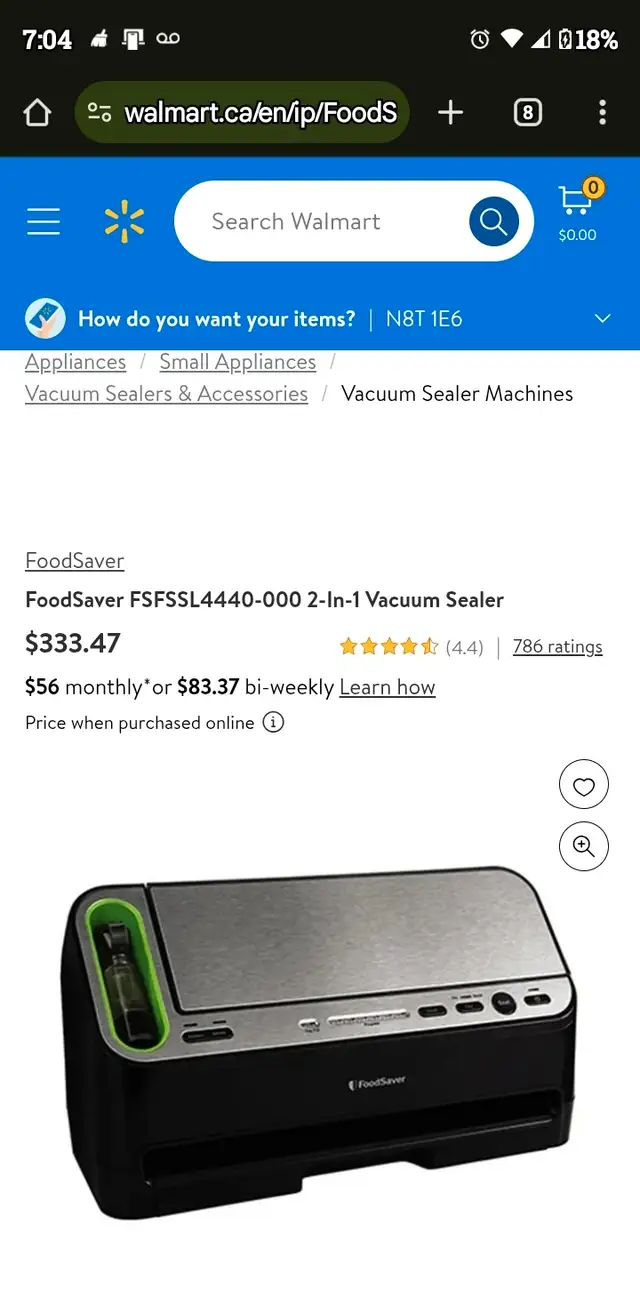Open the Walmart hamburger menu
Image resolution: width=640 pixels, height=1290 pixels.
point(44,221)
